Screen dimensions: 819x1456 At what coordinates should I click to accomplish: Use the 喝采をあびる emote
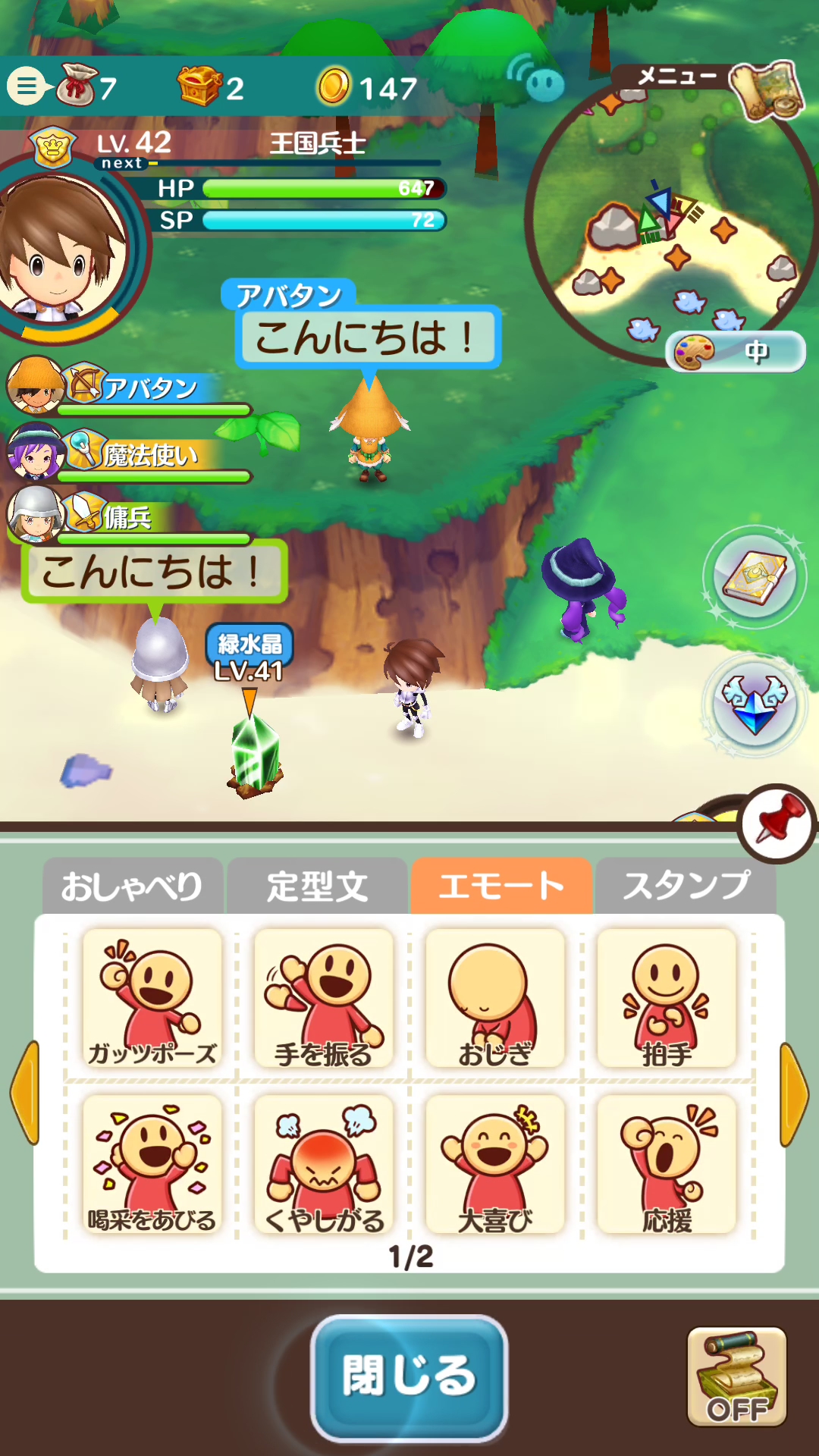[152, 1165]
